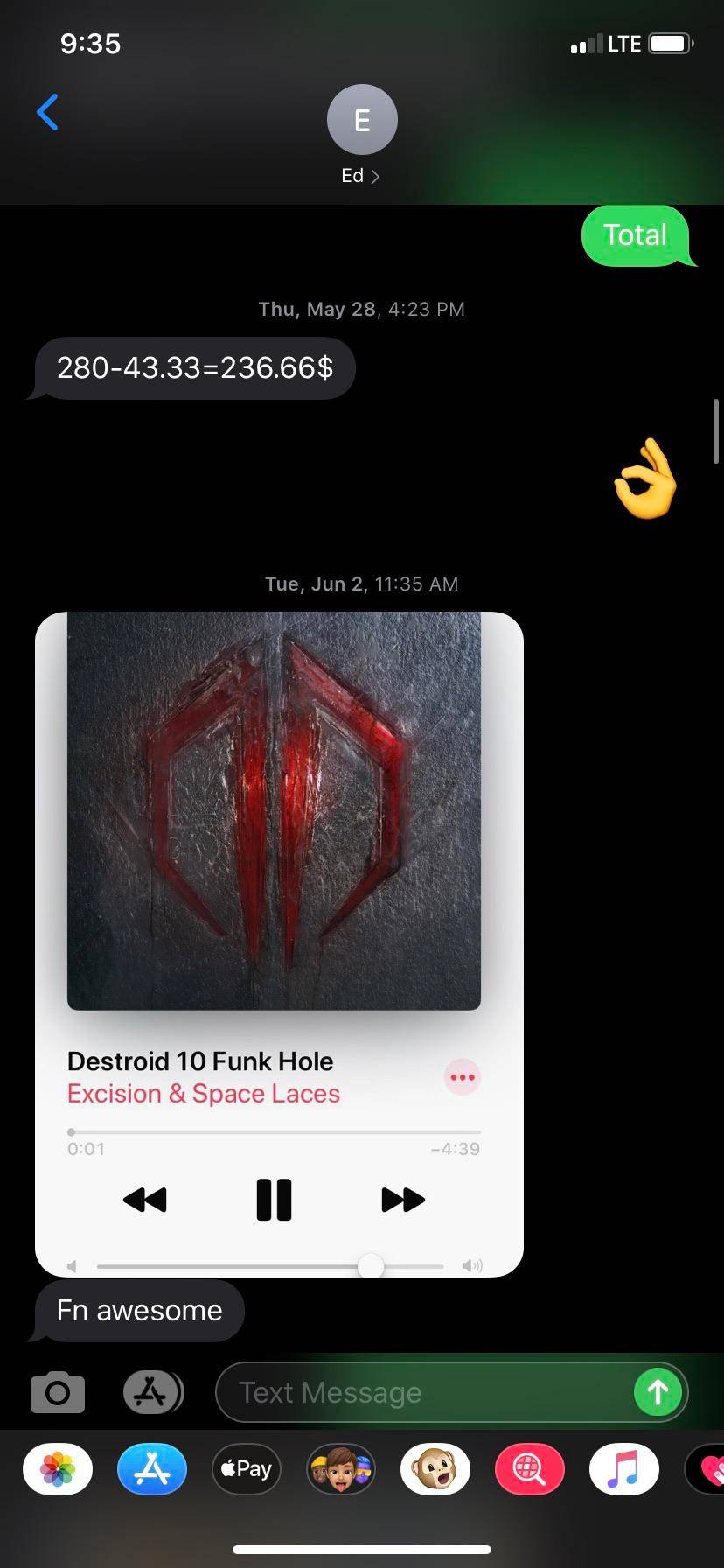The width and height of the screenshot is (724, 1568).
Task: Go back to the messages list
Action: (48, 113)
